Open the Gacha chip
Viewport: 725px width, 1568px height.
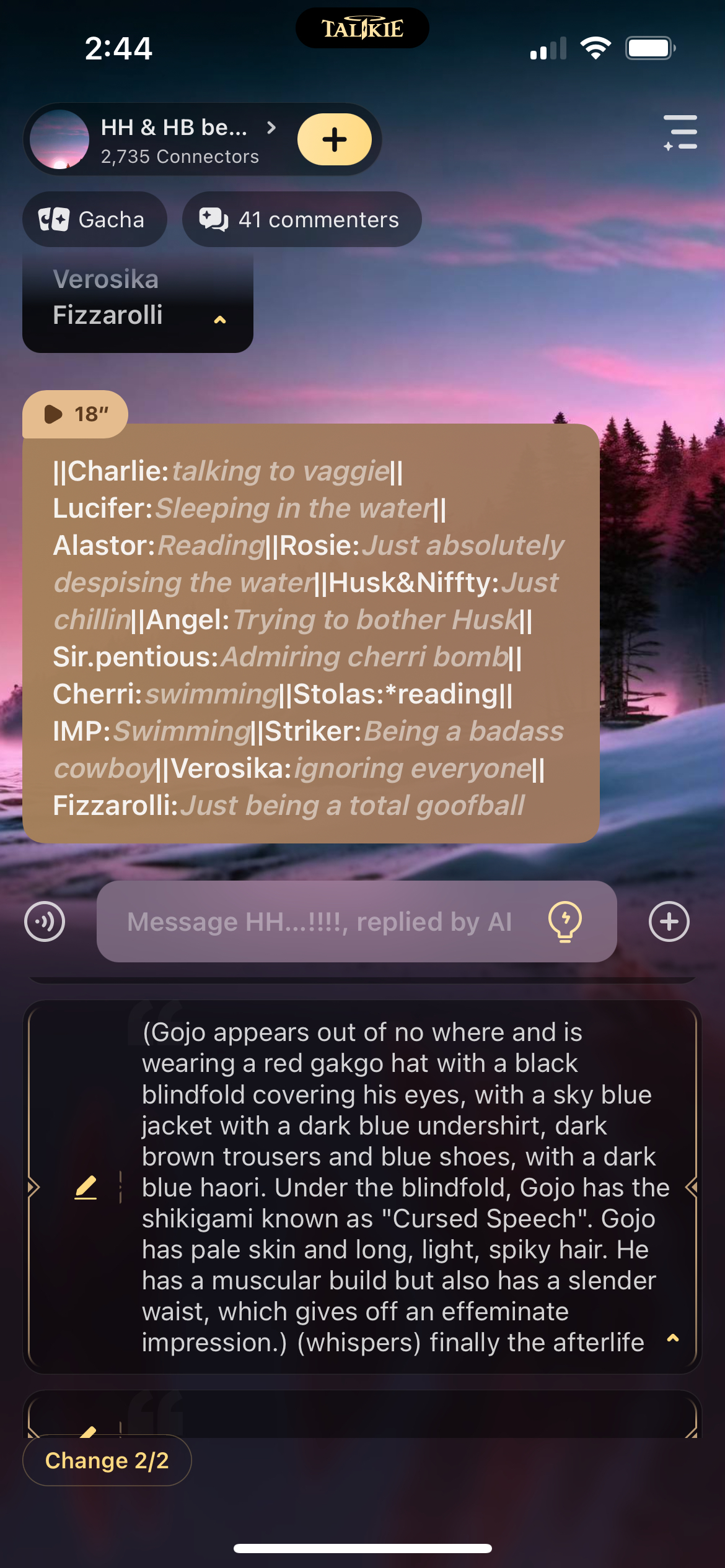coord(94,220)
